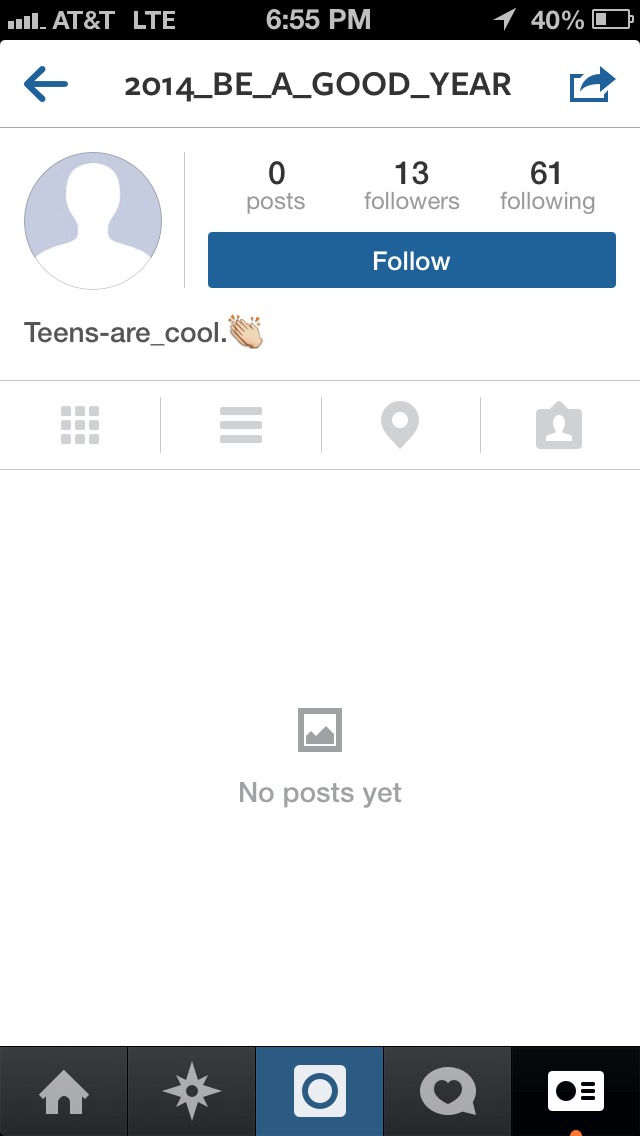
Task: View the 13 followers list
Action: (x=411, y=185)
